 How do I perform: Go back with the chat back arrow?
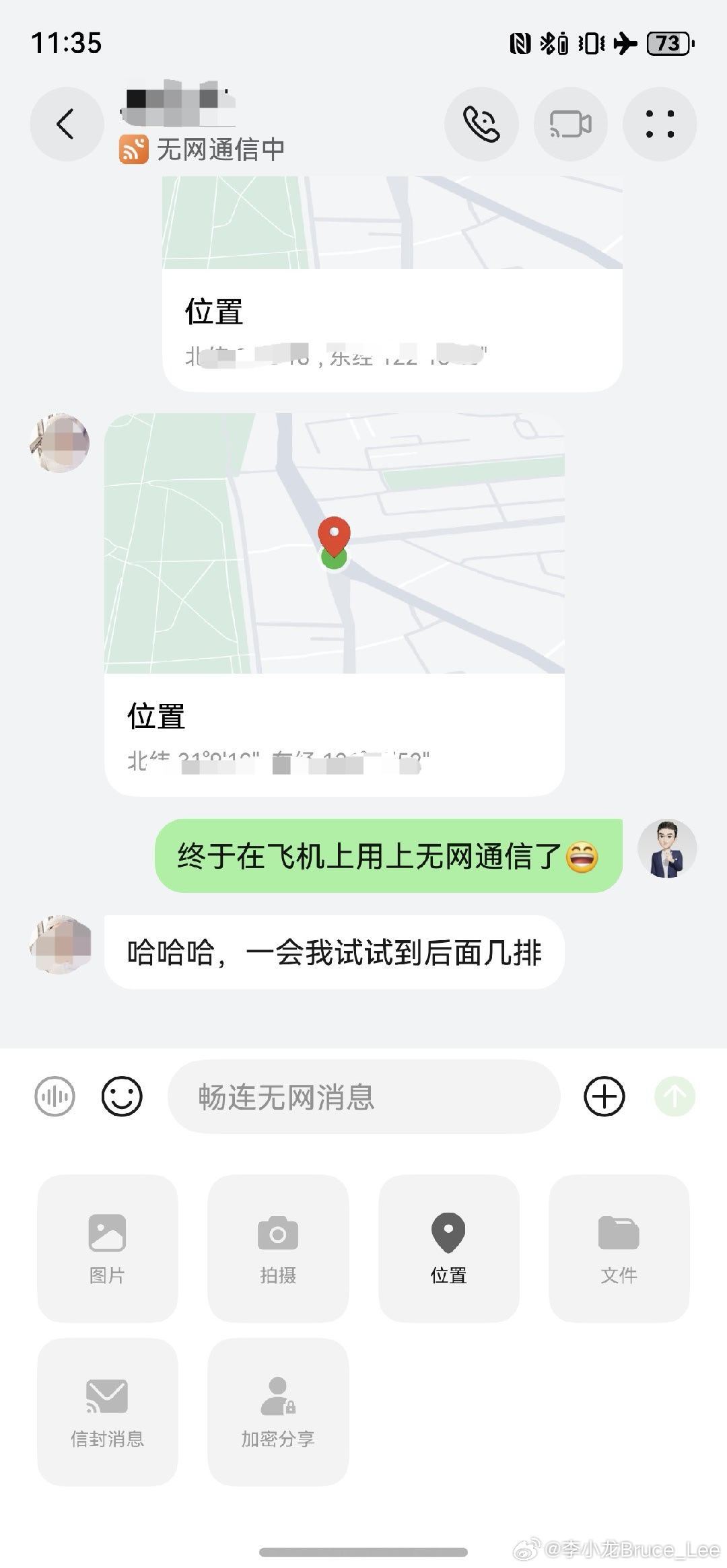point(65,124)
